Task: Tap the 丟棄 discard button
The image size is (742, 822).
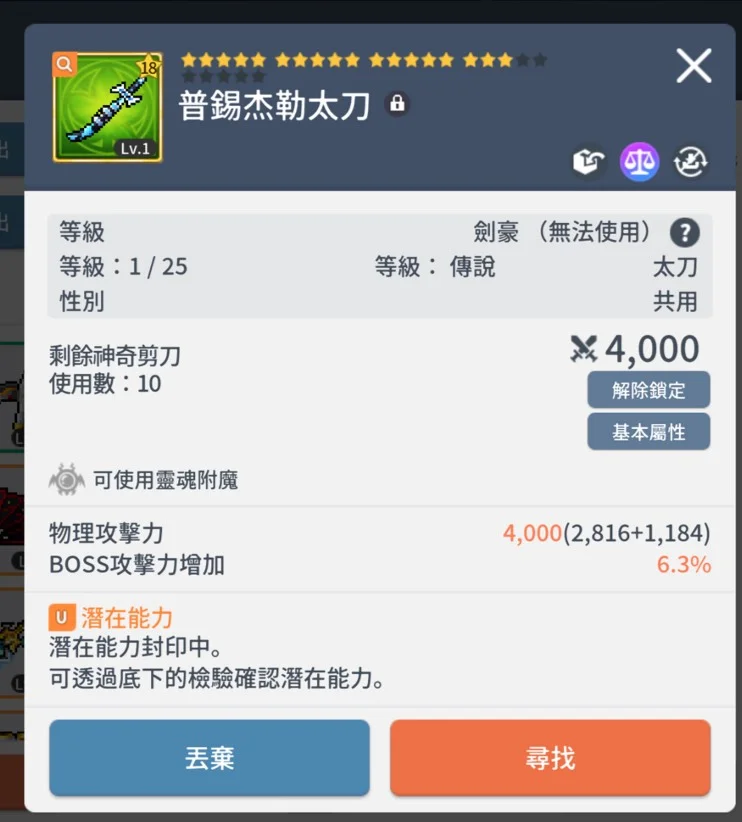Action: pos(209,758)
